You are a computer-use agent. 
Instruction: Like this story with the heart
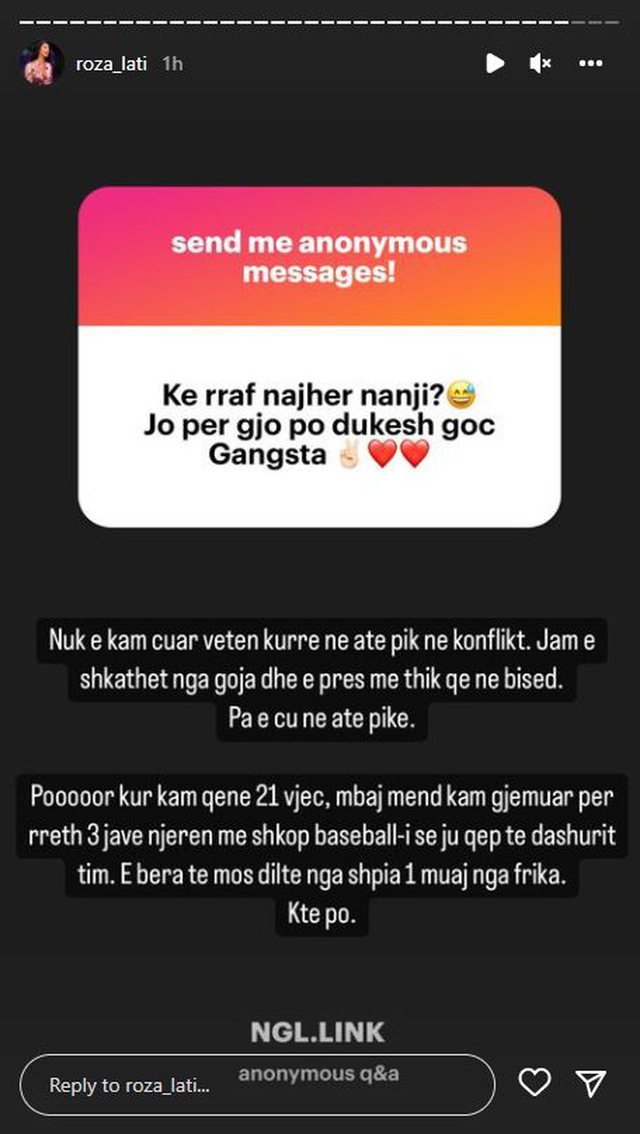coord(534,1083)
